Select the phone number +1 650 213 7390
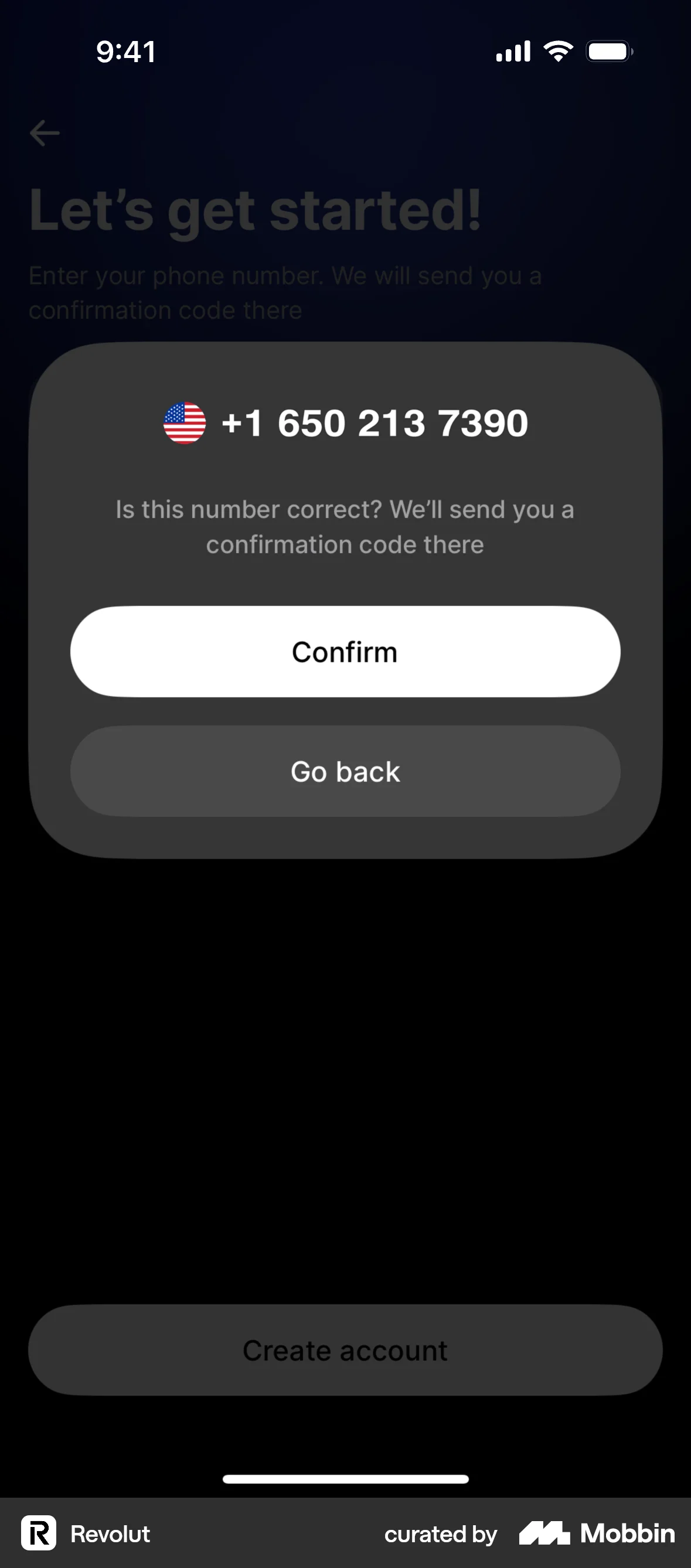The image size is (691, 1568). pos(375,423)
